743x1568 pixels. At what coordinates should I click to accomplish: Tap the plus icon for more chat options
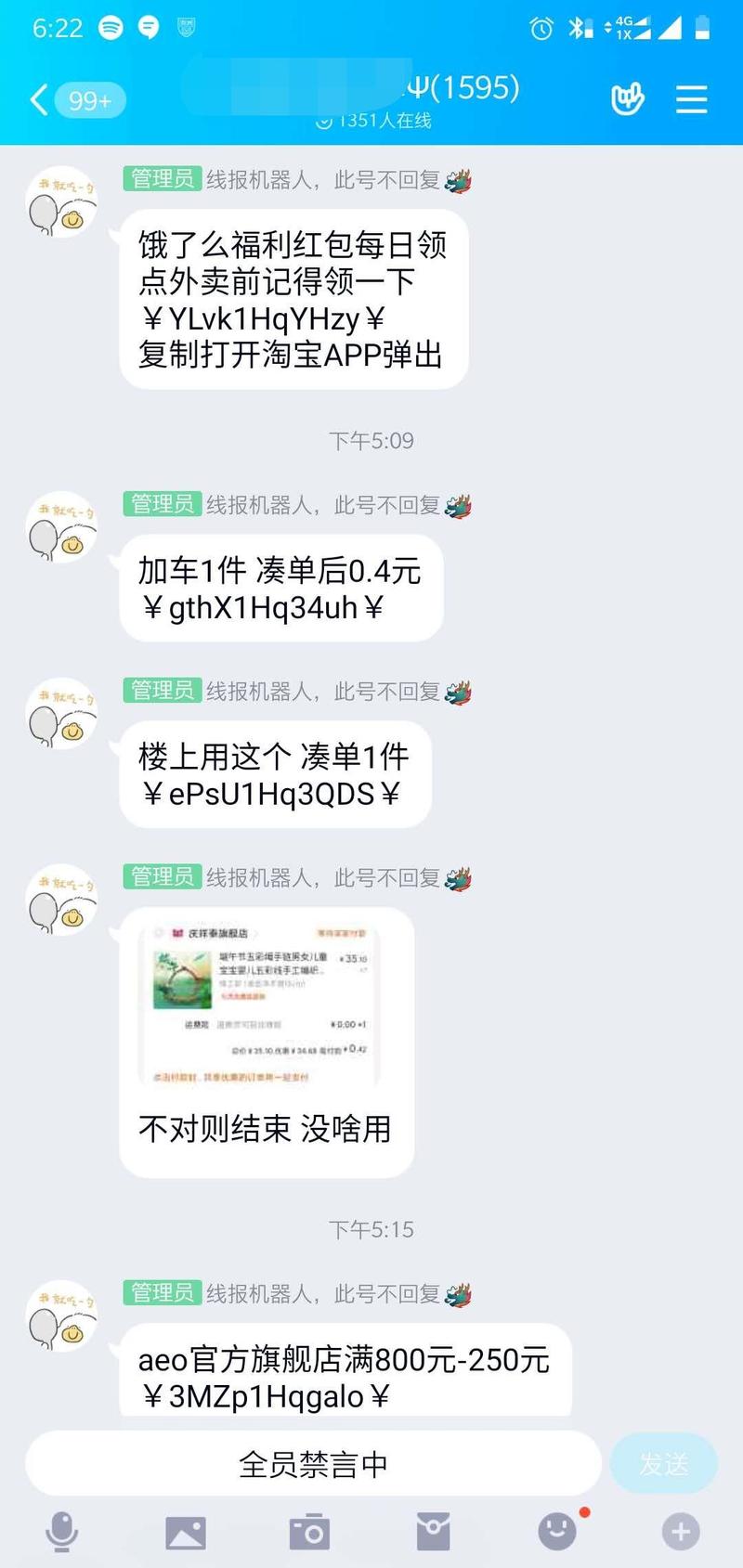(682, 1528)
